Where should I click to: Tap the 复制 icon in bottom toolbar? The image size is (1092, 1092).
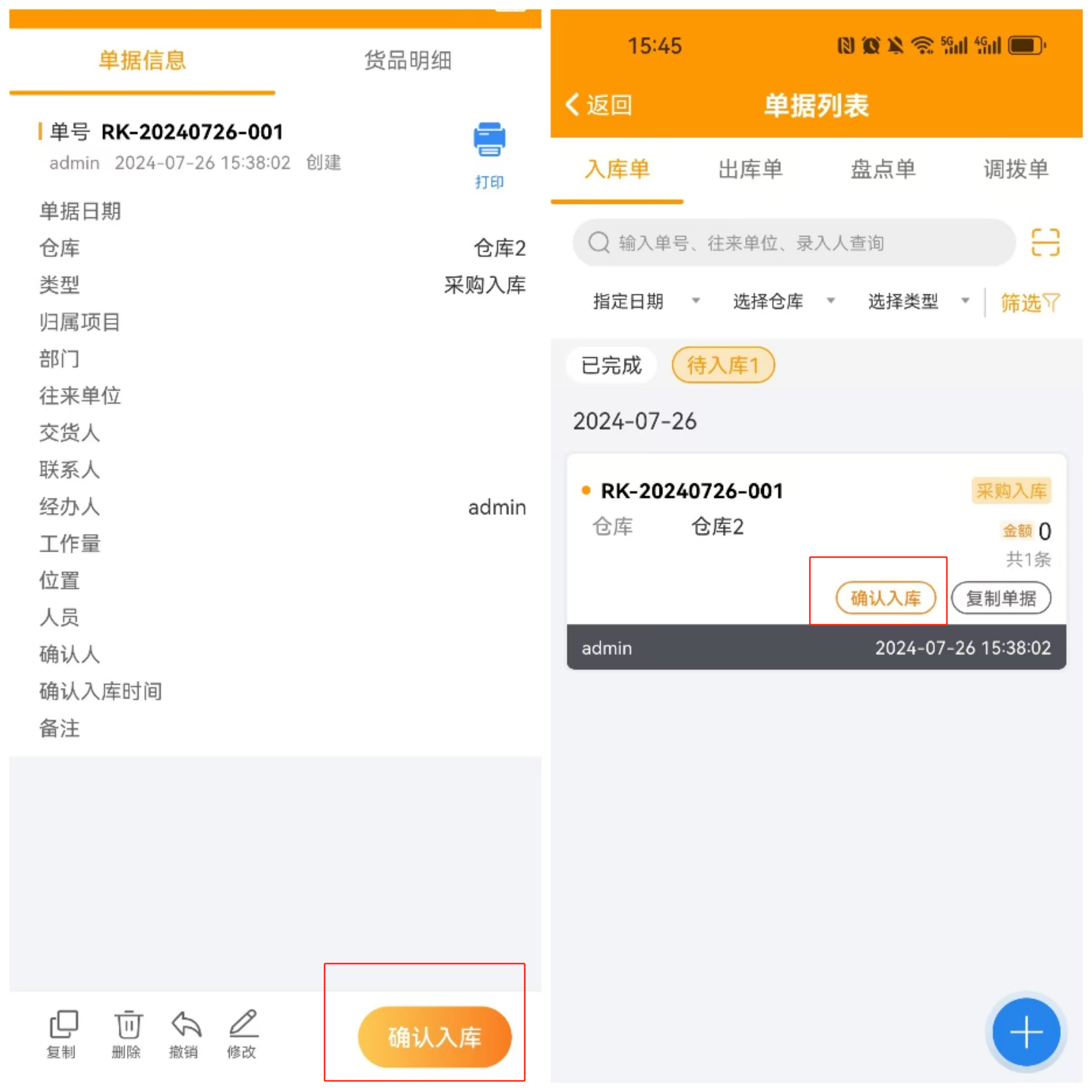tap(63, 1032)
